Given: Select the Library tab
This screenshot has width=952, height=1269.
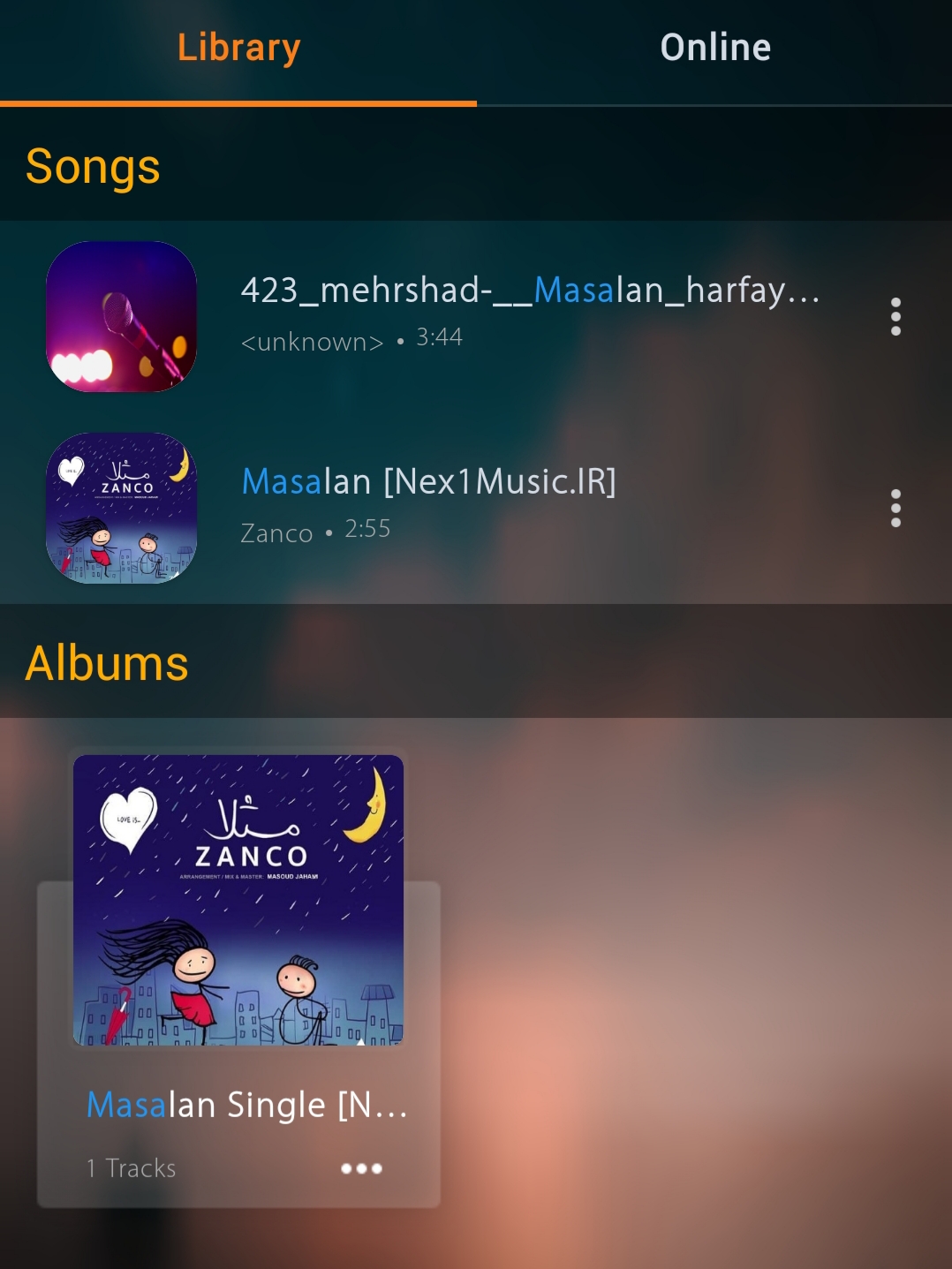Looking at the screenshot, I should [x=238, y=49].
